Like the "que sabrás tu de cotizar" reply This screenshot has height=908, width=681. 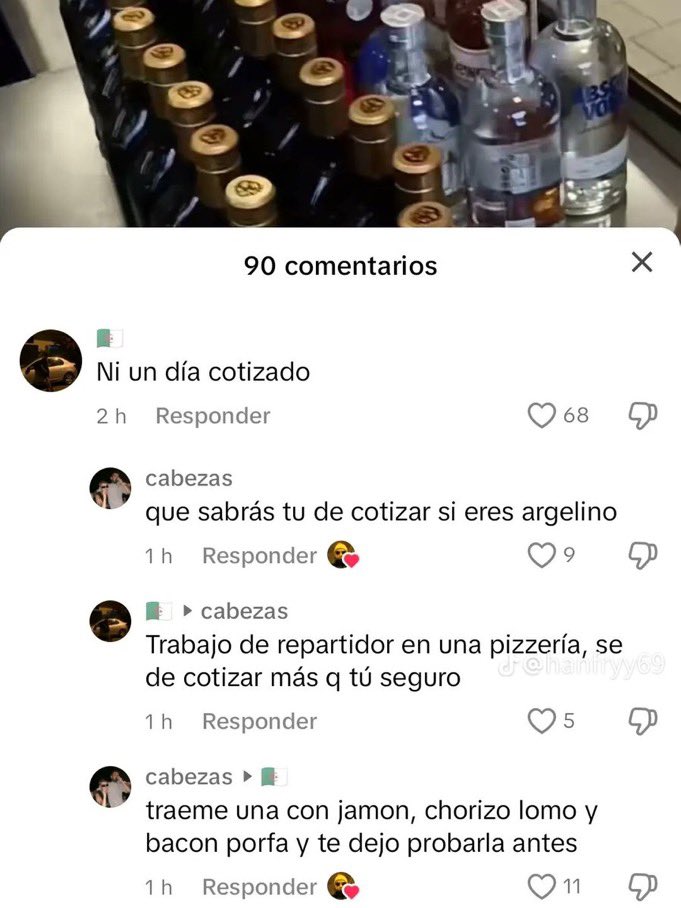pos(541,555)
